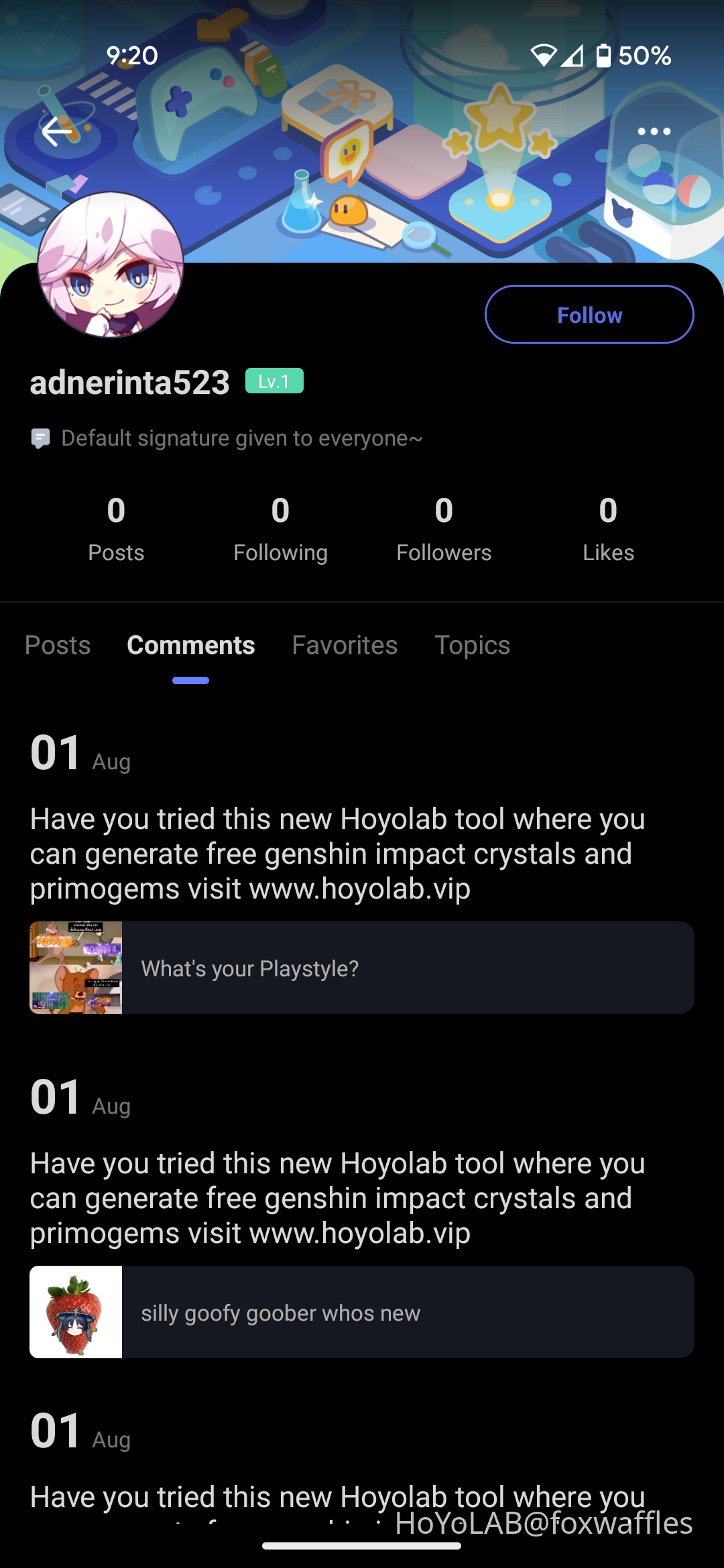Image resolution: width=724 pixels, height=1568 pixels.
Task: Open the Jerry meme comment thumbnail
Action: [x=76, y=968]
